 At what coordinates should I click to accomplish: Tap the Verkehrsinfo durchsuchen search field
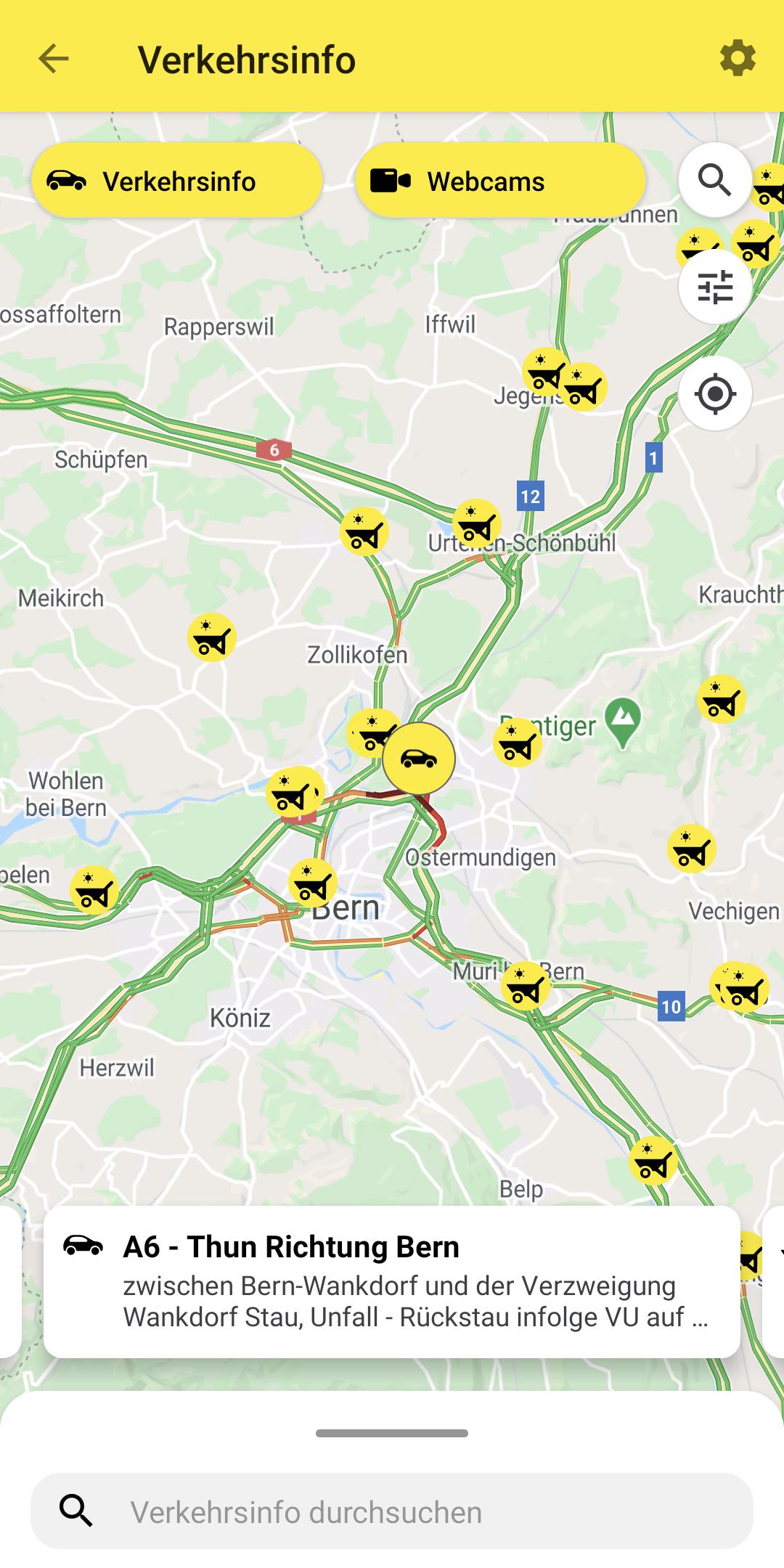tap(392, 1511)
